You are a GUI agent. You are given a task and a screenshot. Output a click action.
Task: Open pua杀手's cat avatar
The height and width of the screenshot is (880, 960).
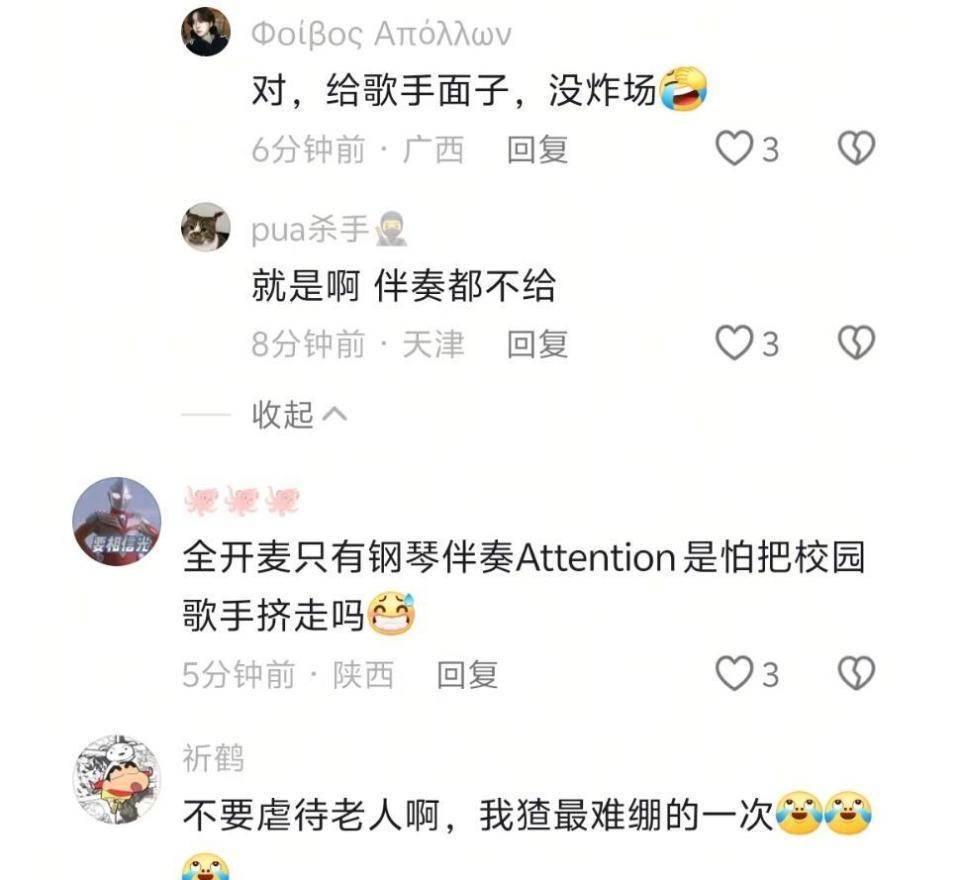click(x=205, y=227)
